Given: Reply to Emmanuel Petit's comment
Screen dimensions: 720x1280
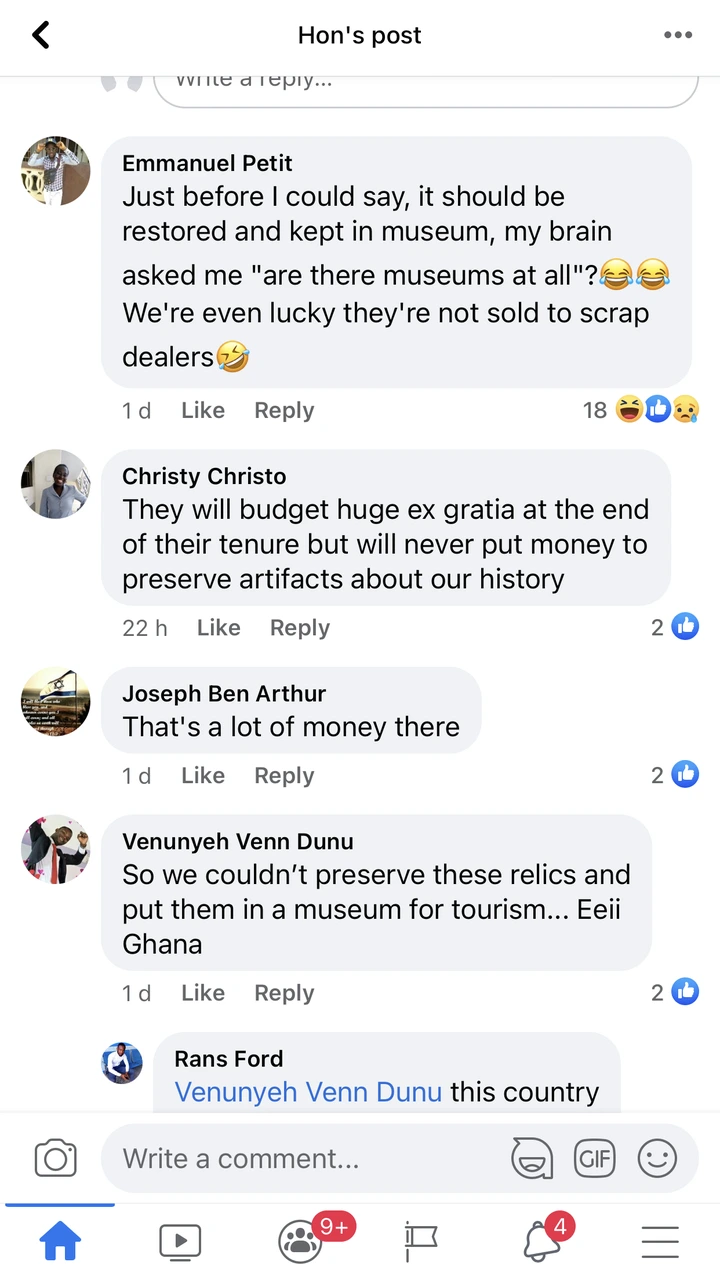Looking at the screenshot, I should [284, 410].
